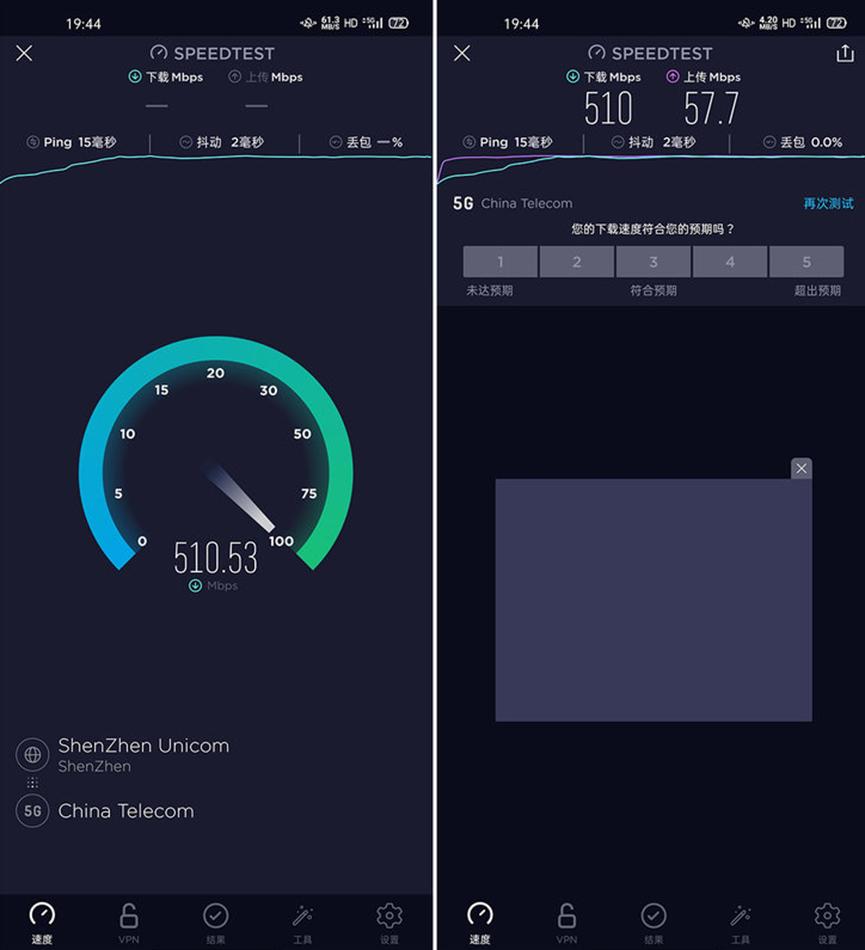Tap the Ping indicator icon
Image resolution: width=865 pixels, height=950 pixels.
click(x=34, y=142)
